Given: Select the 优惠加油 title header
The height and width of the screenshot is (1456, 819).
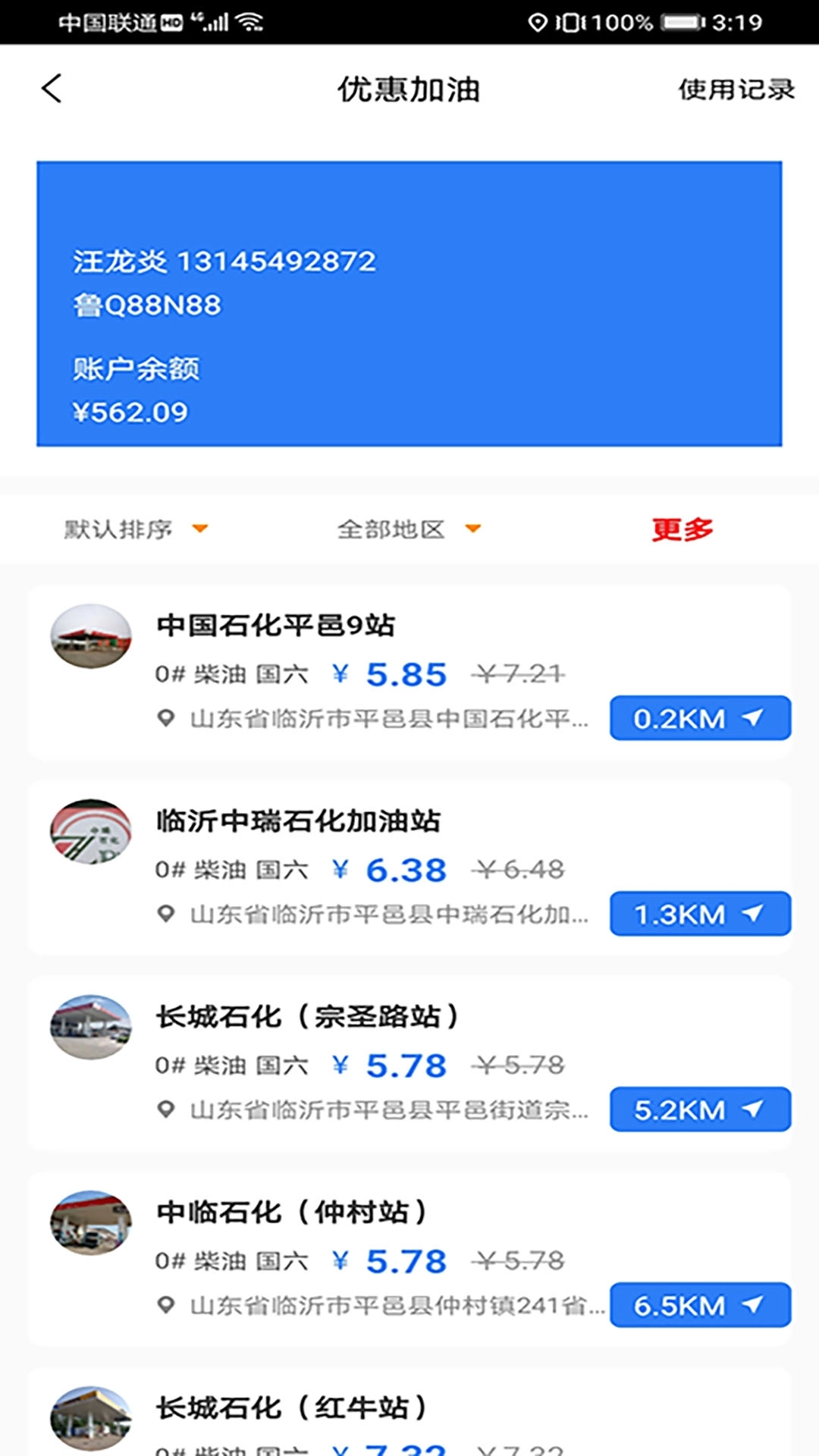Looking at the screenshot, I should (x=409, y=89).
